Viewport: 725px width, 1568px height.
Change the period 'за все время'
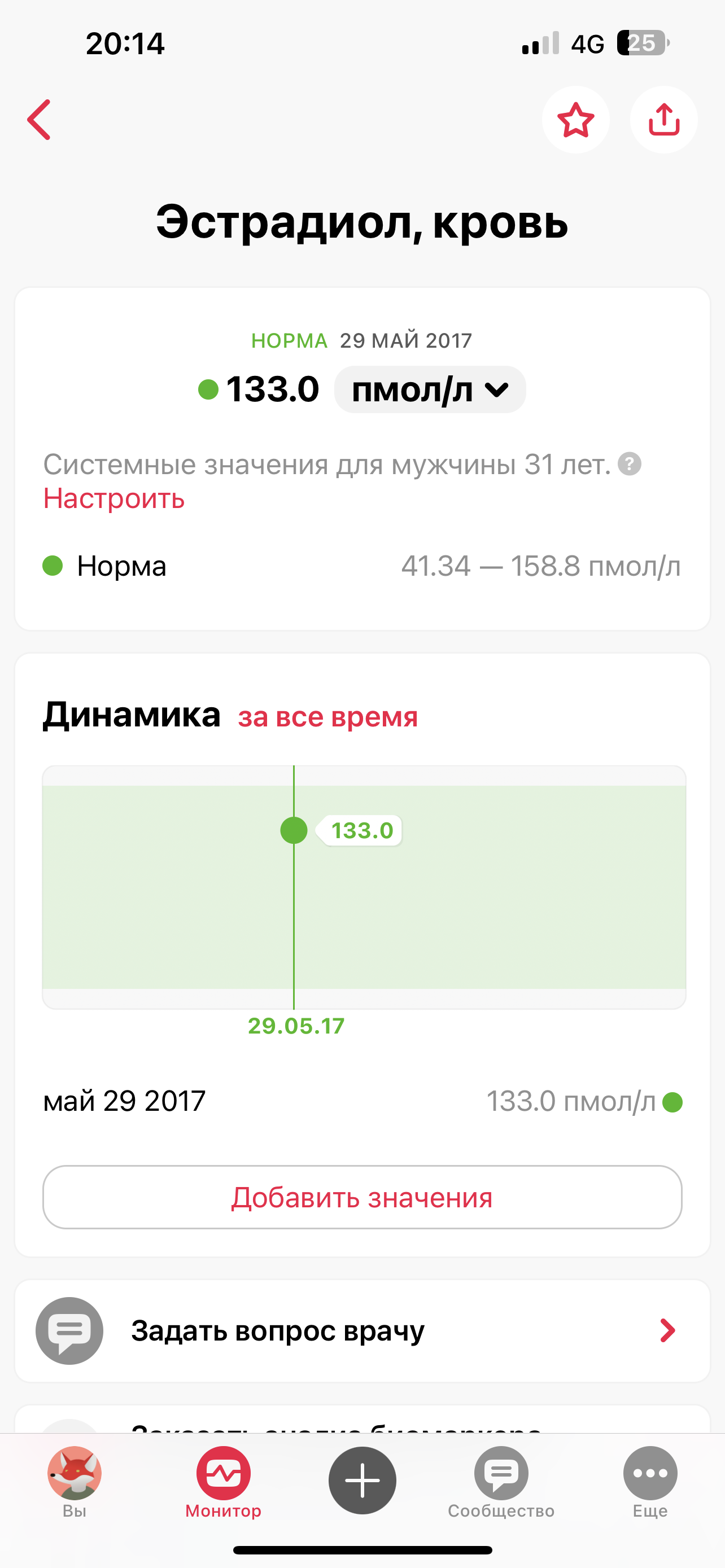coord(327,717)
